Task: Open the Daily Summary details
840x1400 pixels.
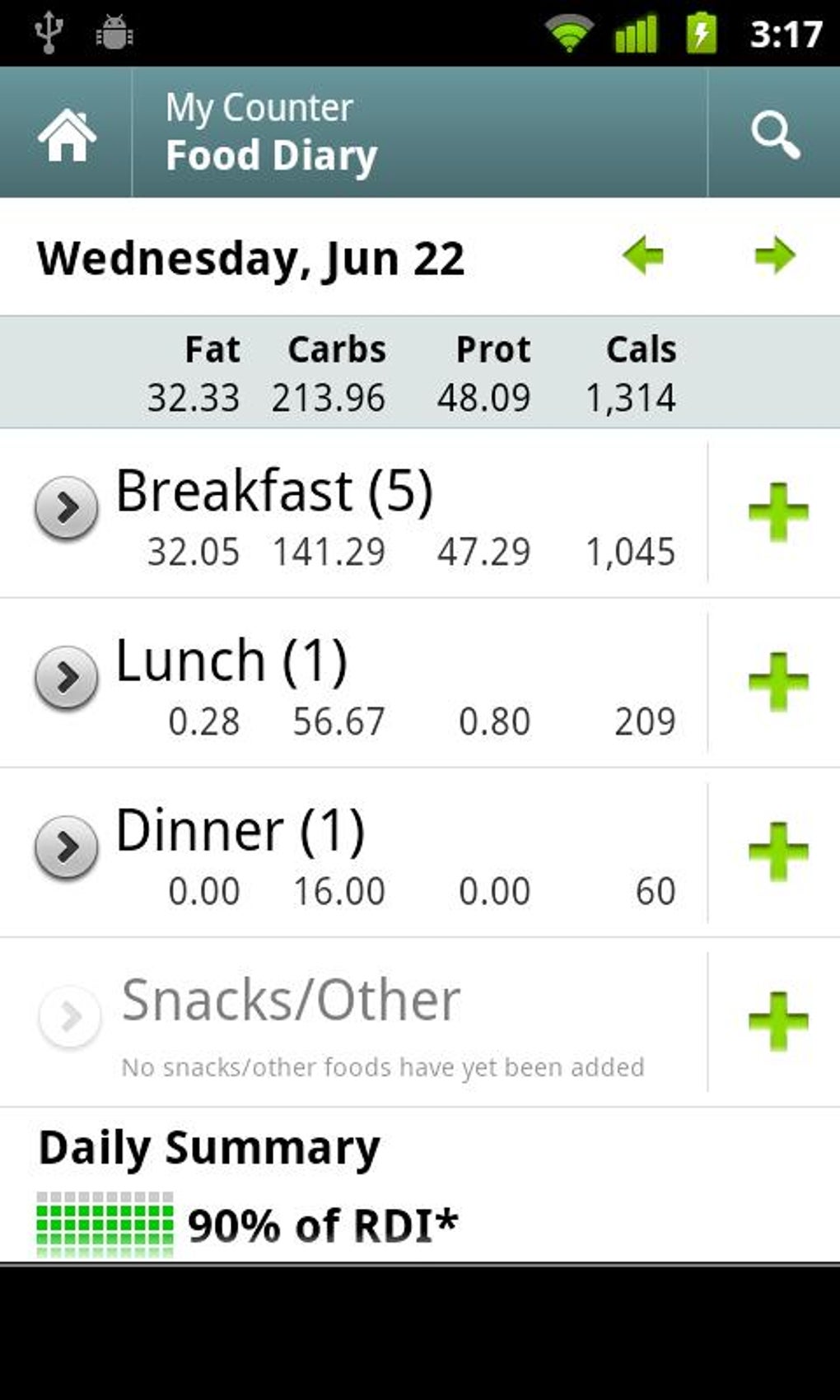Action: coord(247,1186)
